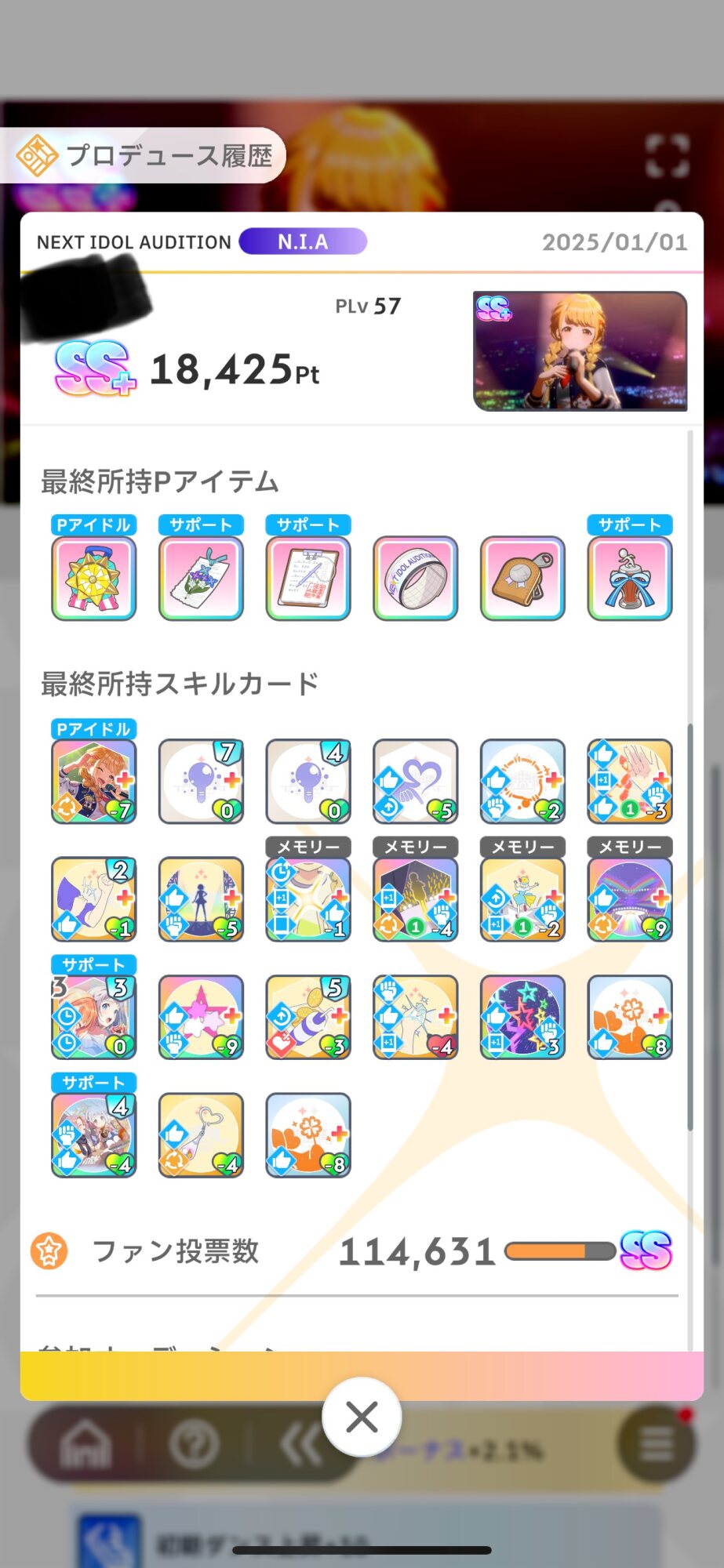Screen dimensions: 724x1568
Task: Toggle fullscreen view with the corner brackets icon
Action: click(x=667, y=155)
